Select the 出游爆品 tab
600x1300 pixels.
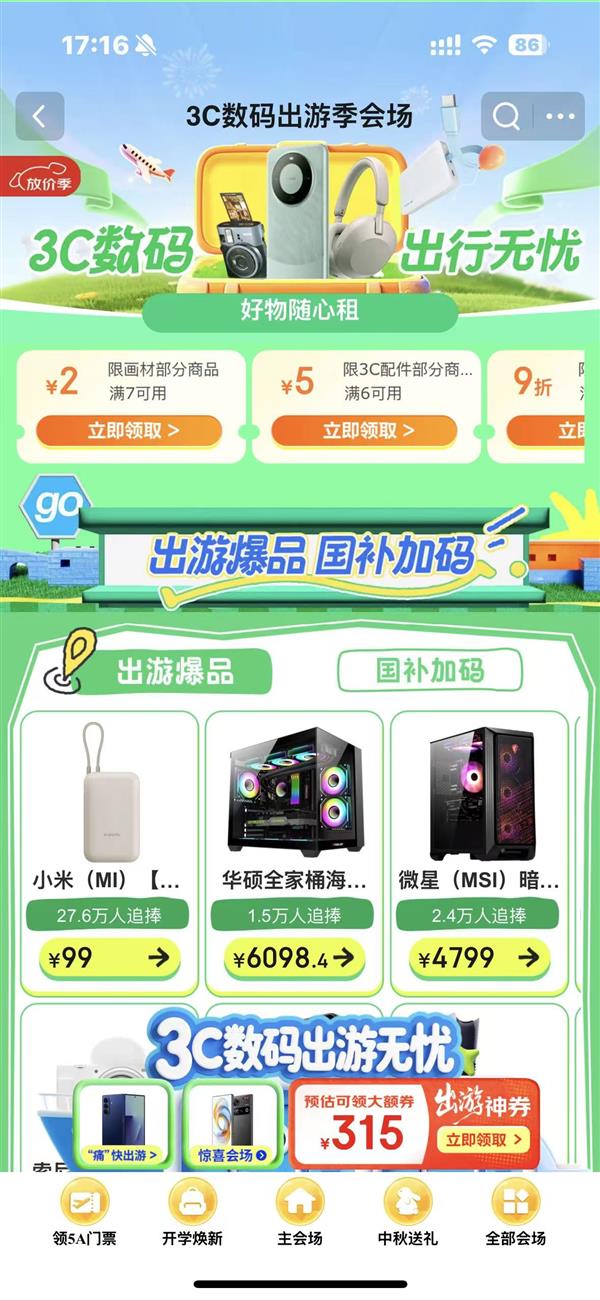[175, 671]
